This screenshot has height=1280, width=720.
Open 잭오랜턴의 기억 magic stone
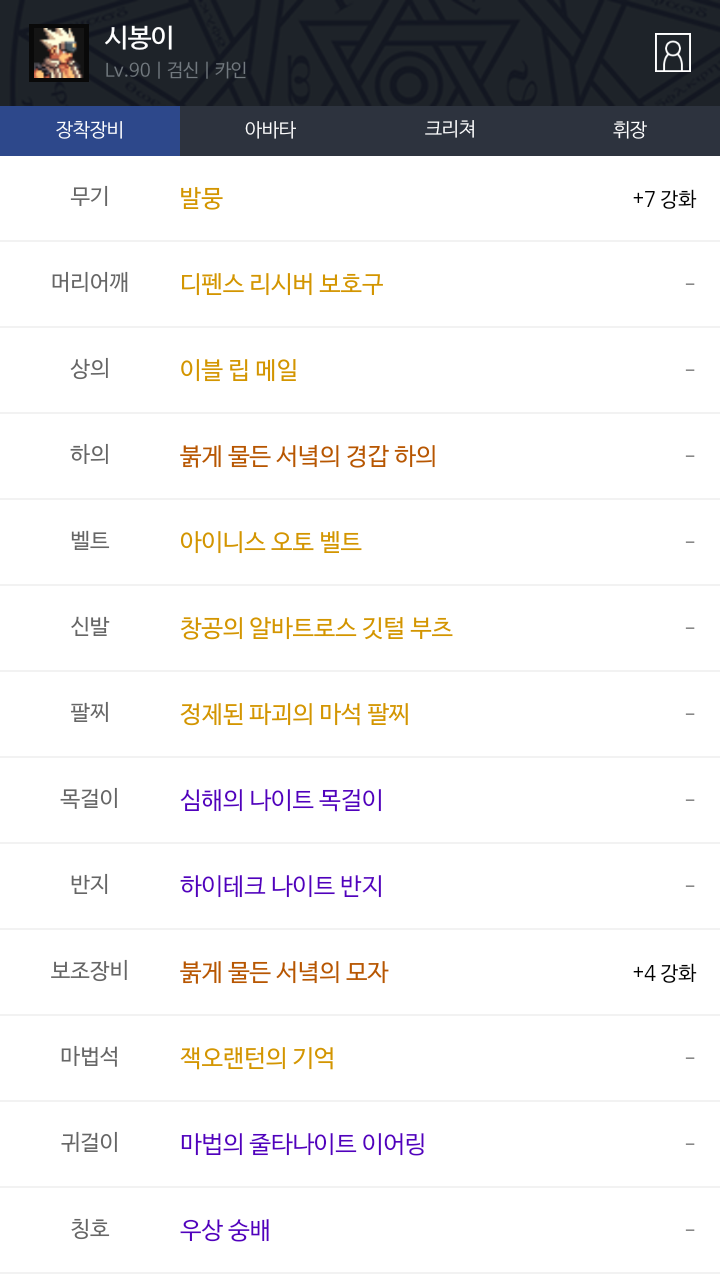[x=257, y=1058]
